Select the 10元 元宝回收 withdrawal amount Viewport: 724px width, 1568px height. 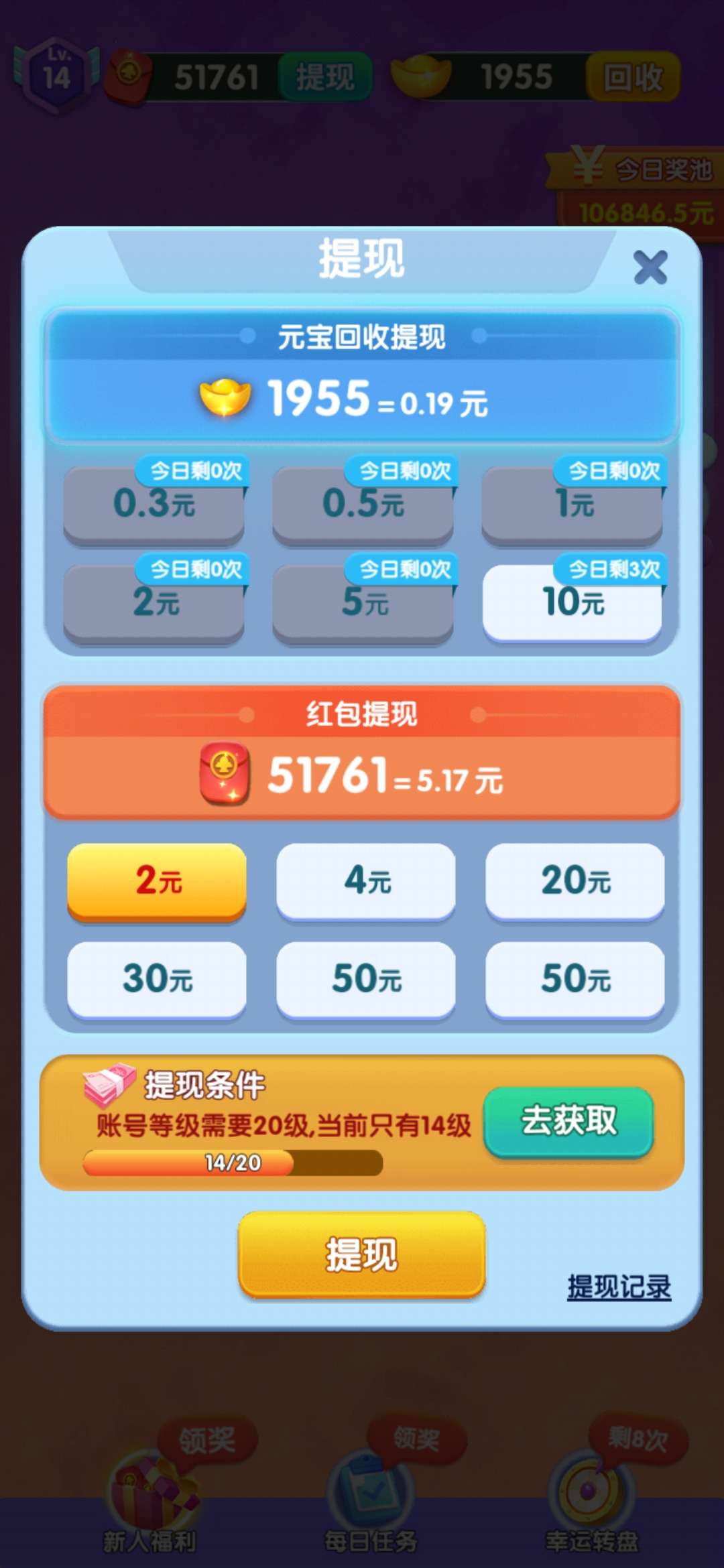[x=572, y=602]
